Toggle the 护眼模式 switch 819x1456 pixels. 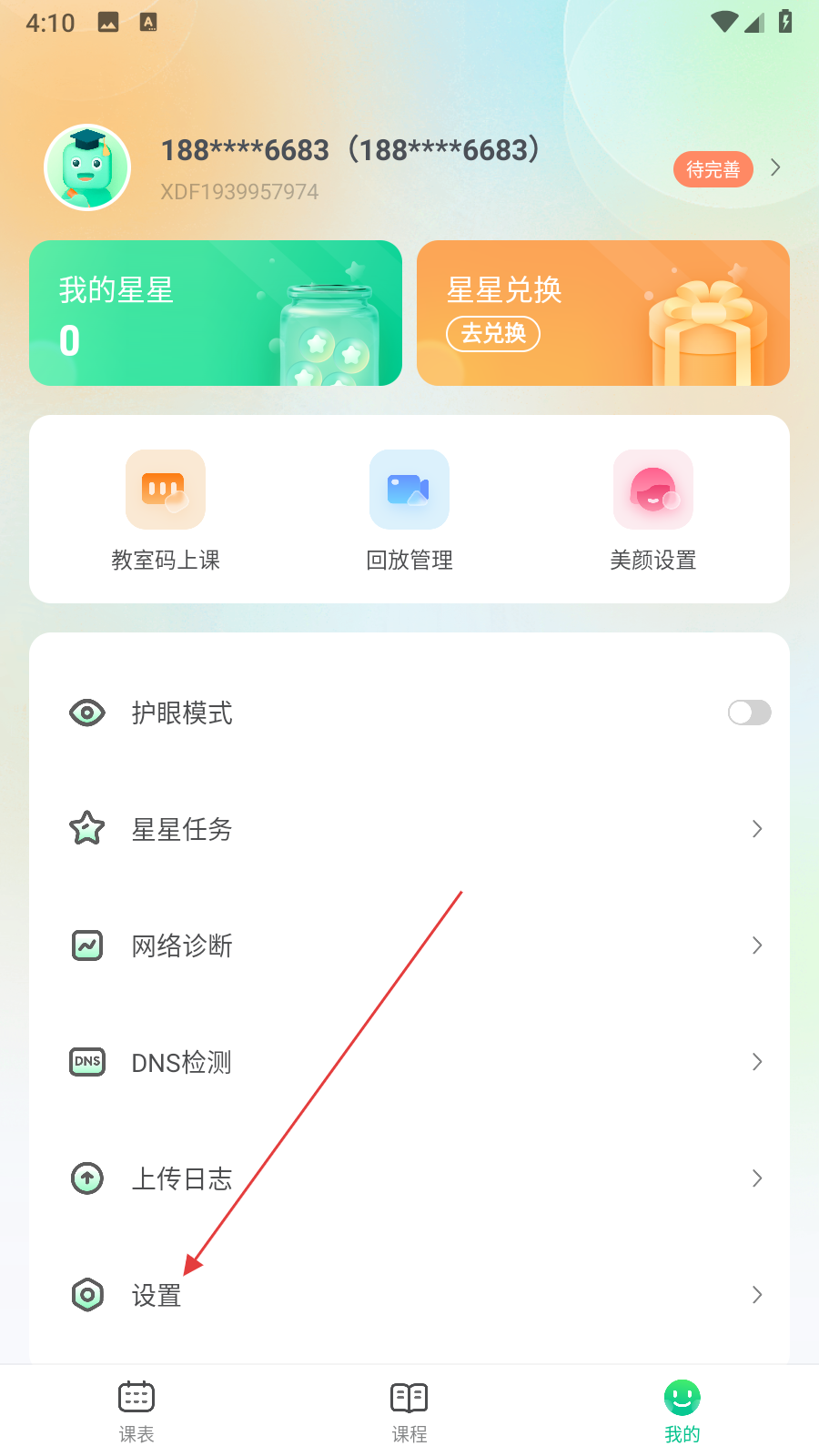[749, 713]
